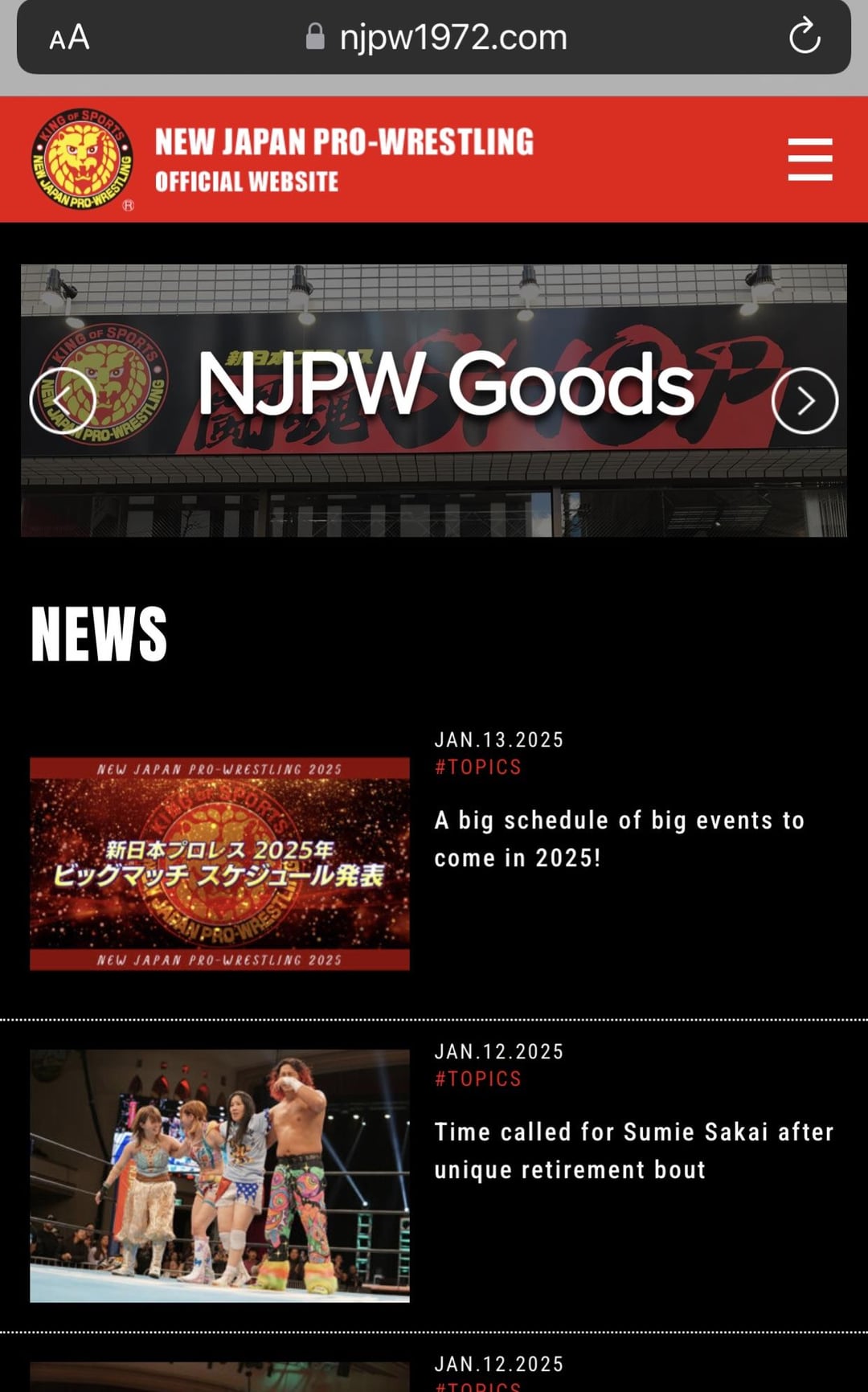This screenshot has height=1392, width=868.
Task: Read the Sumie Sakai retirement bout article
Action: 633,1150
